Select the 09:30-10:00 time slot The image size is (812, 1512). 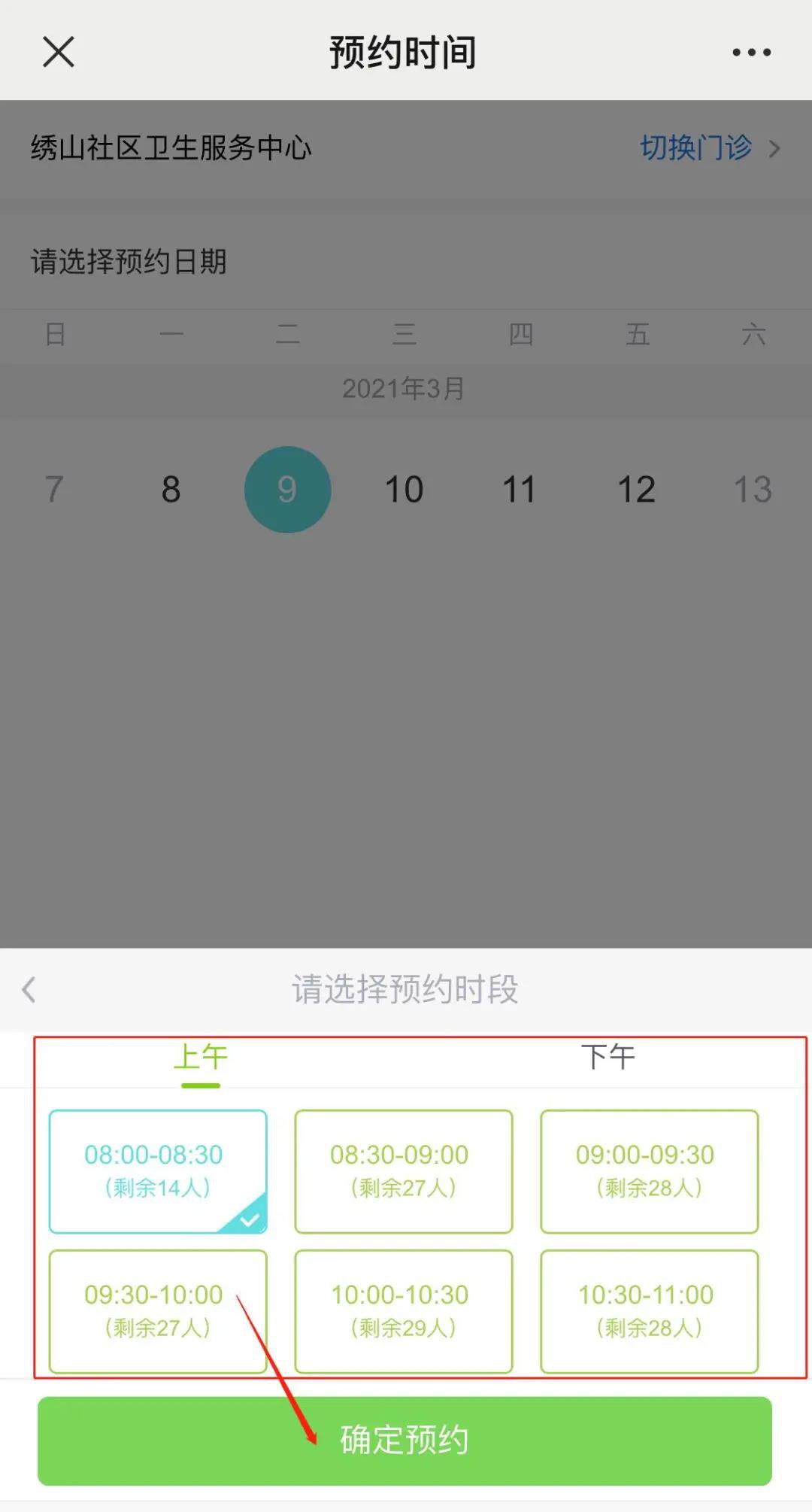[158, 1310]
